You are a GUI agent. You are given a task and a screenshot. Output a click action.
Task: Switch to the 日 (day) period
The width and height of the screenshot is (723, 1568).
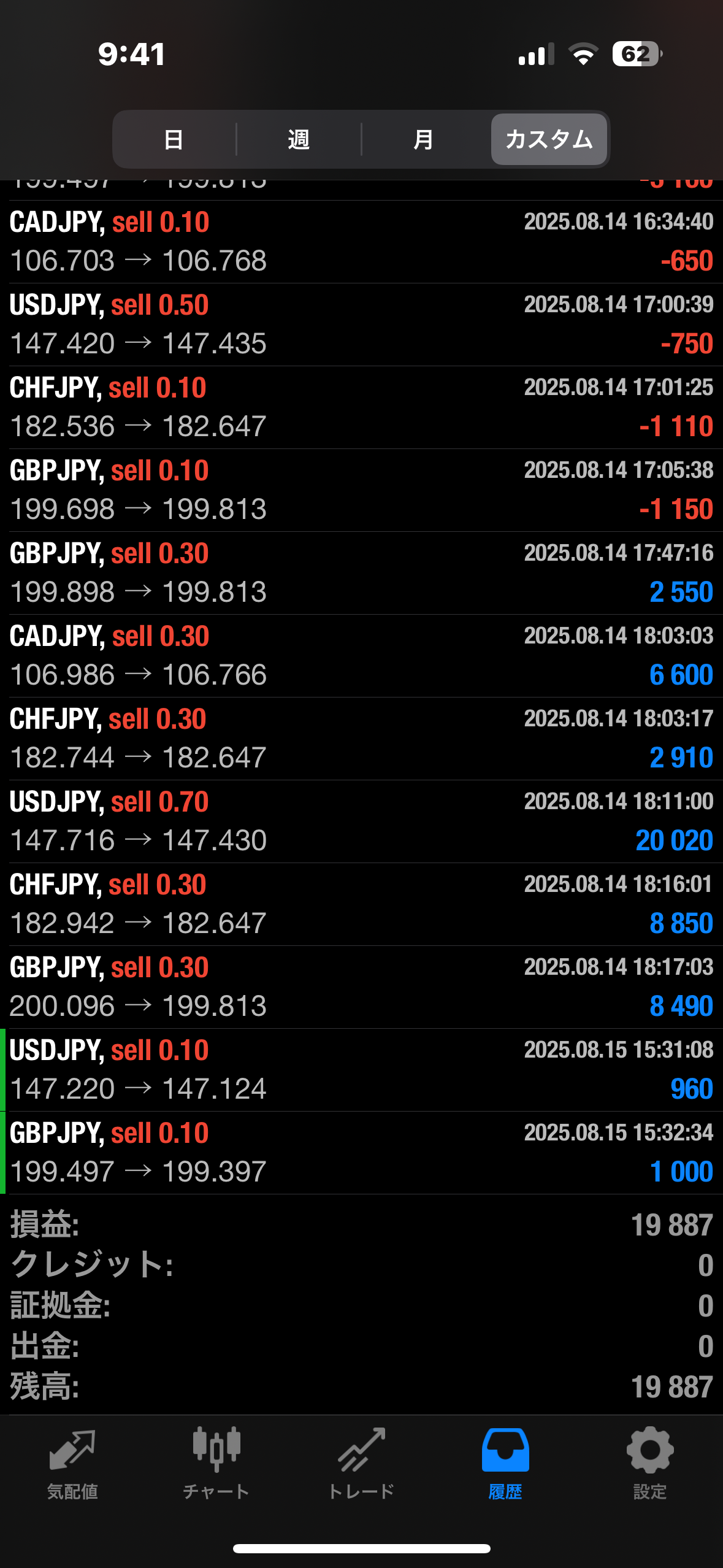click(x=174, y=140)
